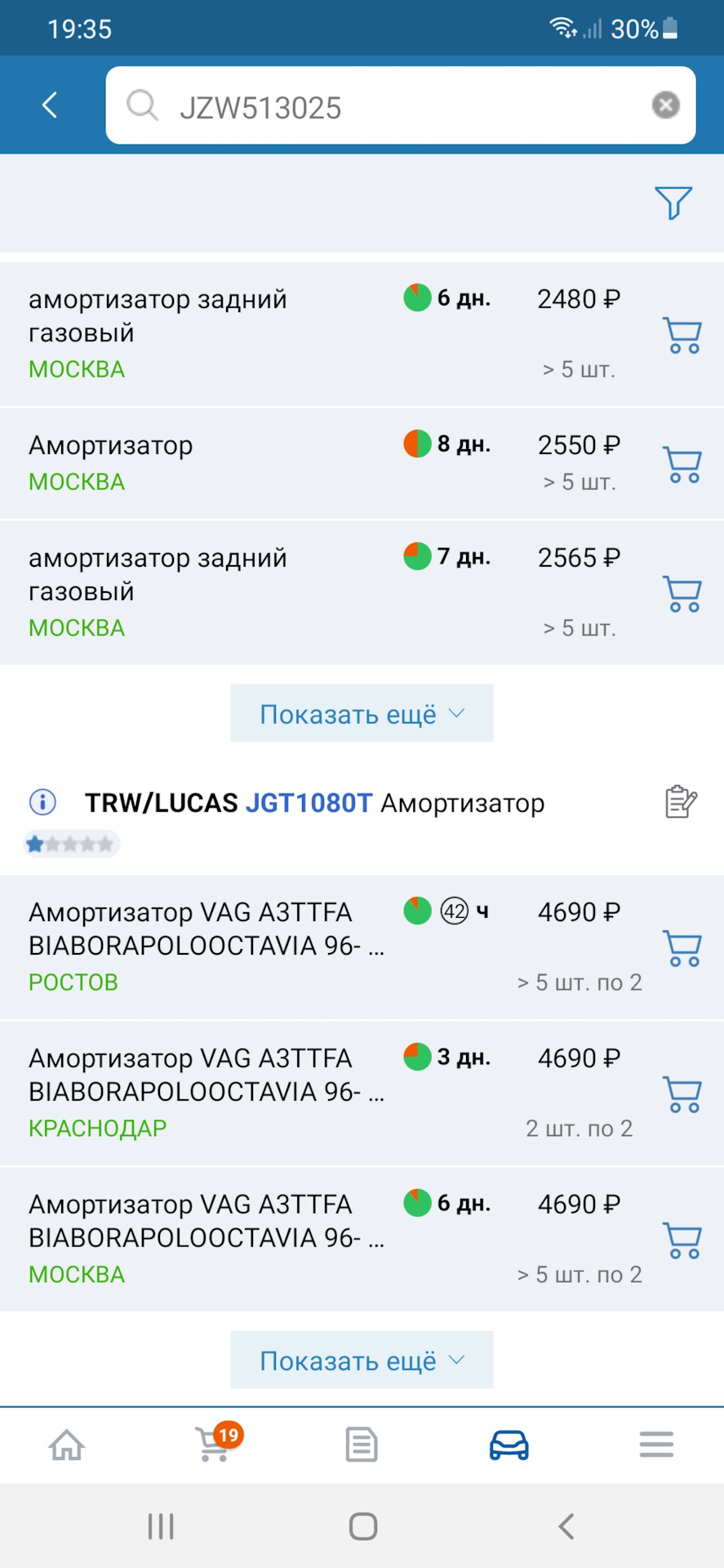Add the 6 дн. Москва 4690 ₽ offer to cart
This screenshot has width=724, height=1568.
click(682, 1241)
